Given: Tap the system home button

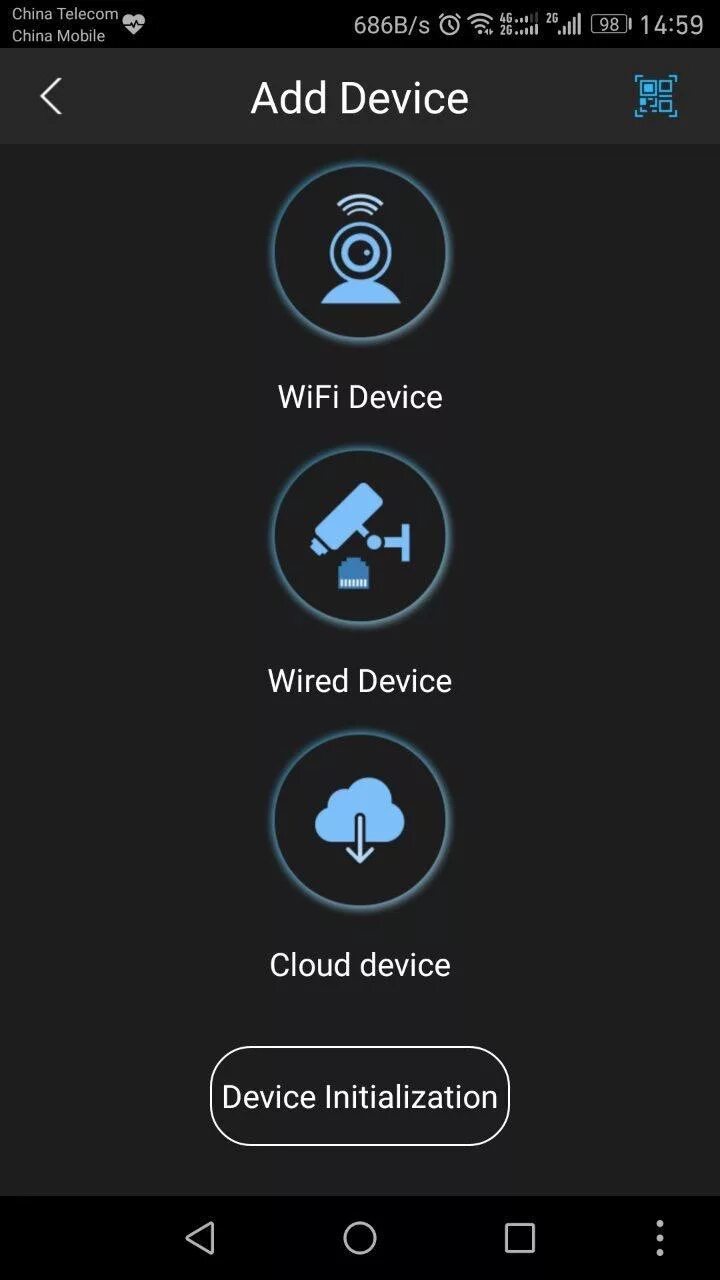Looking at the screenshot, I should 360,1238.
